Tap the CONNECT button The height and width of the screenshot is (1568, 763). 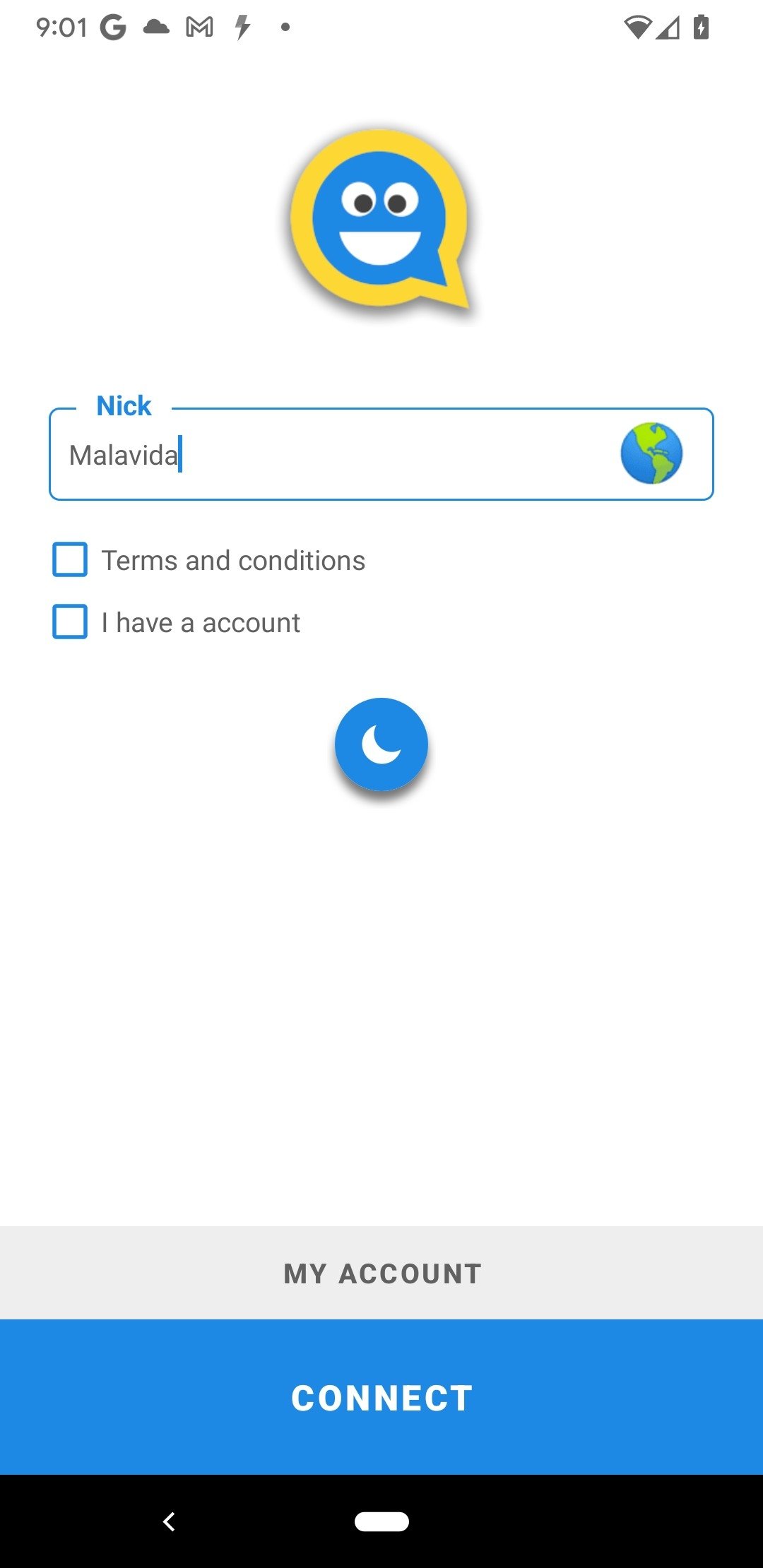pos(381,1397)
